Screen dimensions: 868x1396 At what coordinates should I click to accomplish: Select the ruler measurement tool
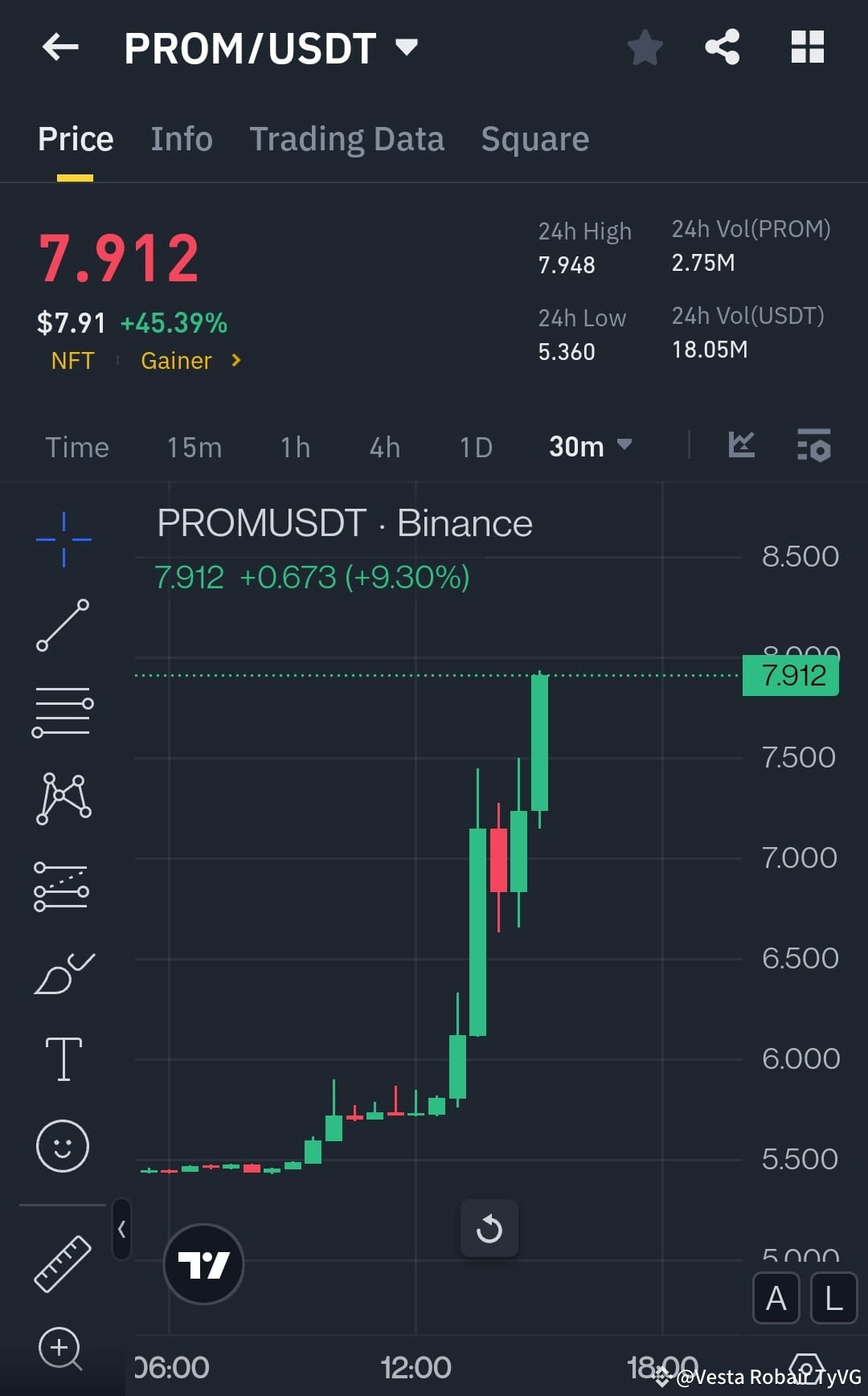point(63,1262)
